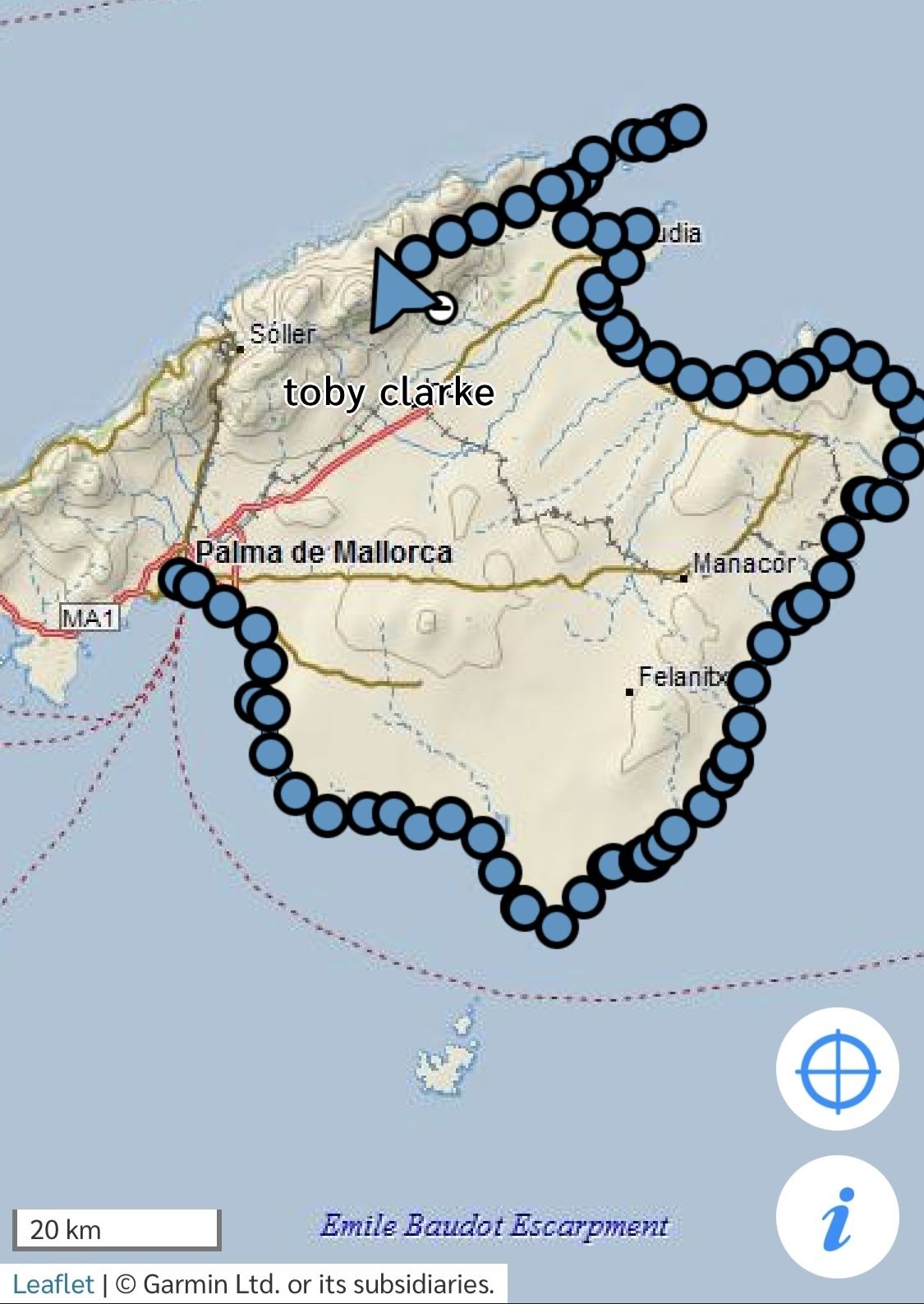This screenshot has height=1304, width=924.
Task: Open the info button
Action: [838, 1218]
